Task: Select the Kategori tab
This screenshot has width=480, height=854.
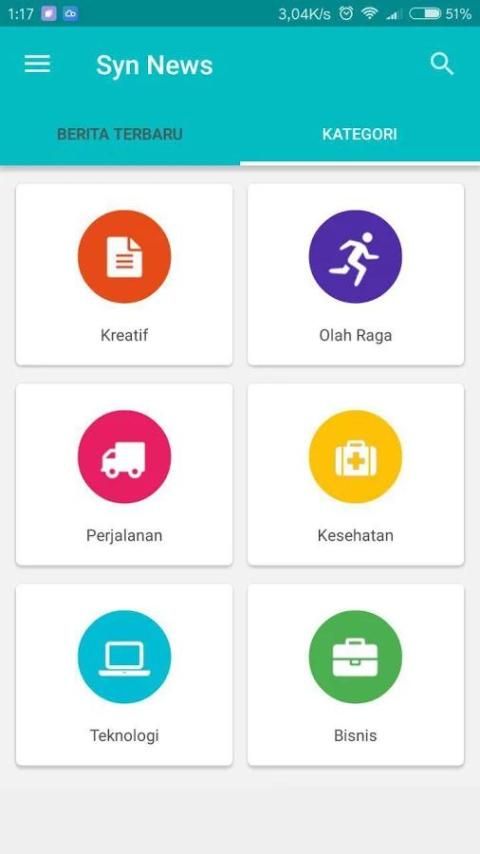Action: (360, 134)
